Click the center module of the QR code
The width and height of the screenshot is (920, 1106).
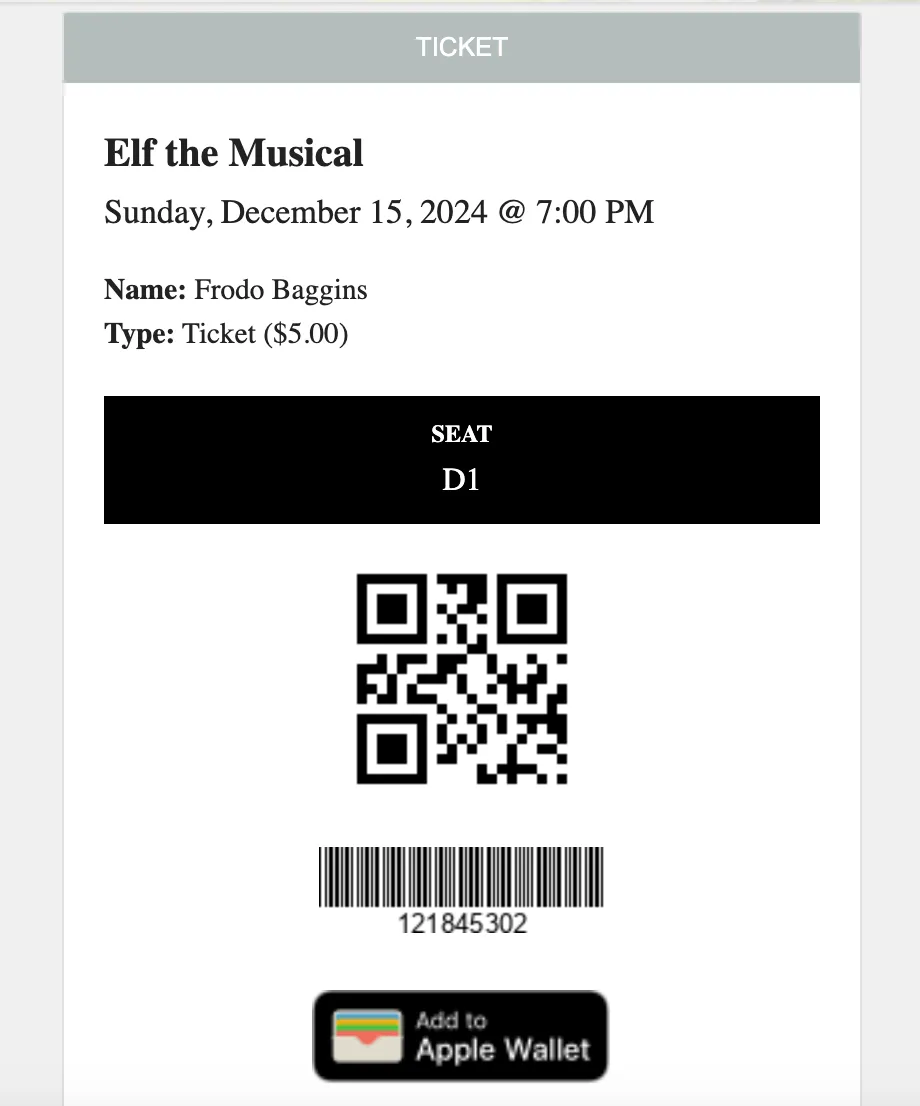[460, 680]
